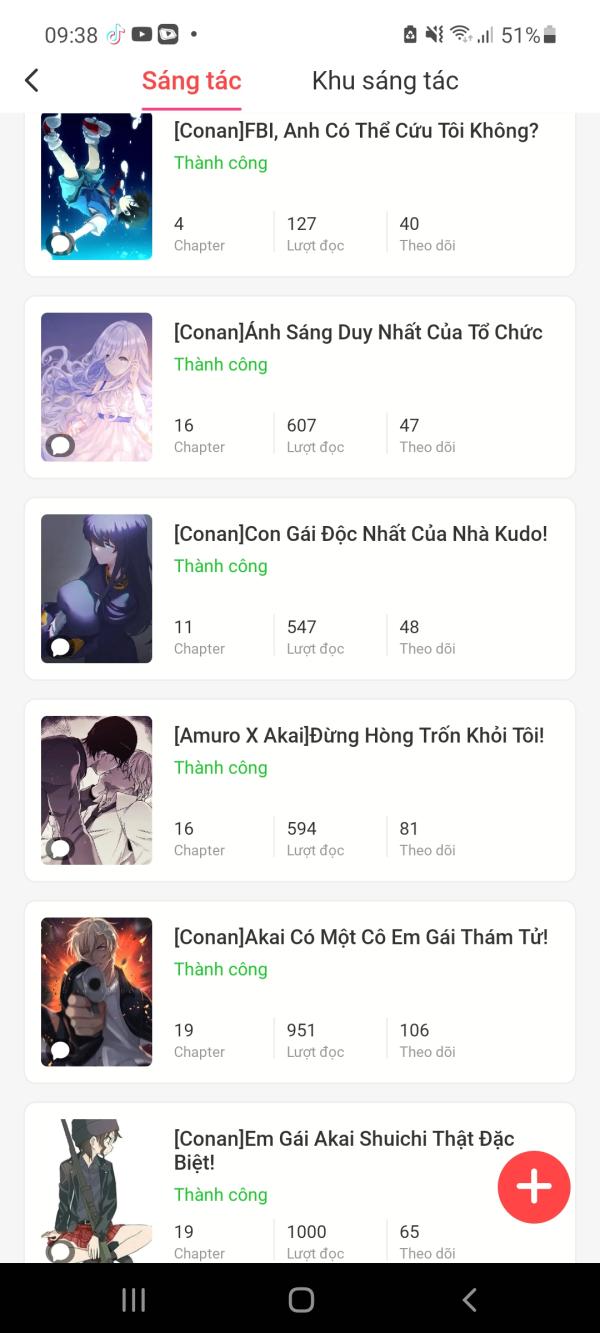The height and width of the screenshot is (1333, 600).
Task: Create a new story with the plus button
Action: coord(534,1187)
